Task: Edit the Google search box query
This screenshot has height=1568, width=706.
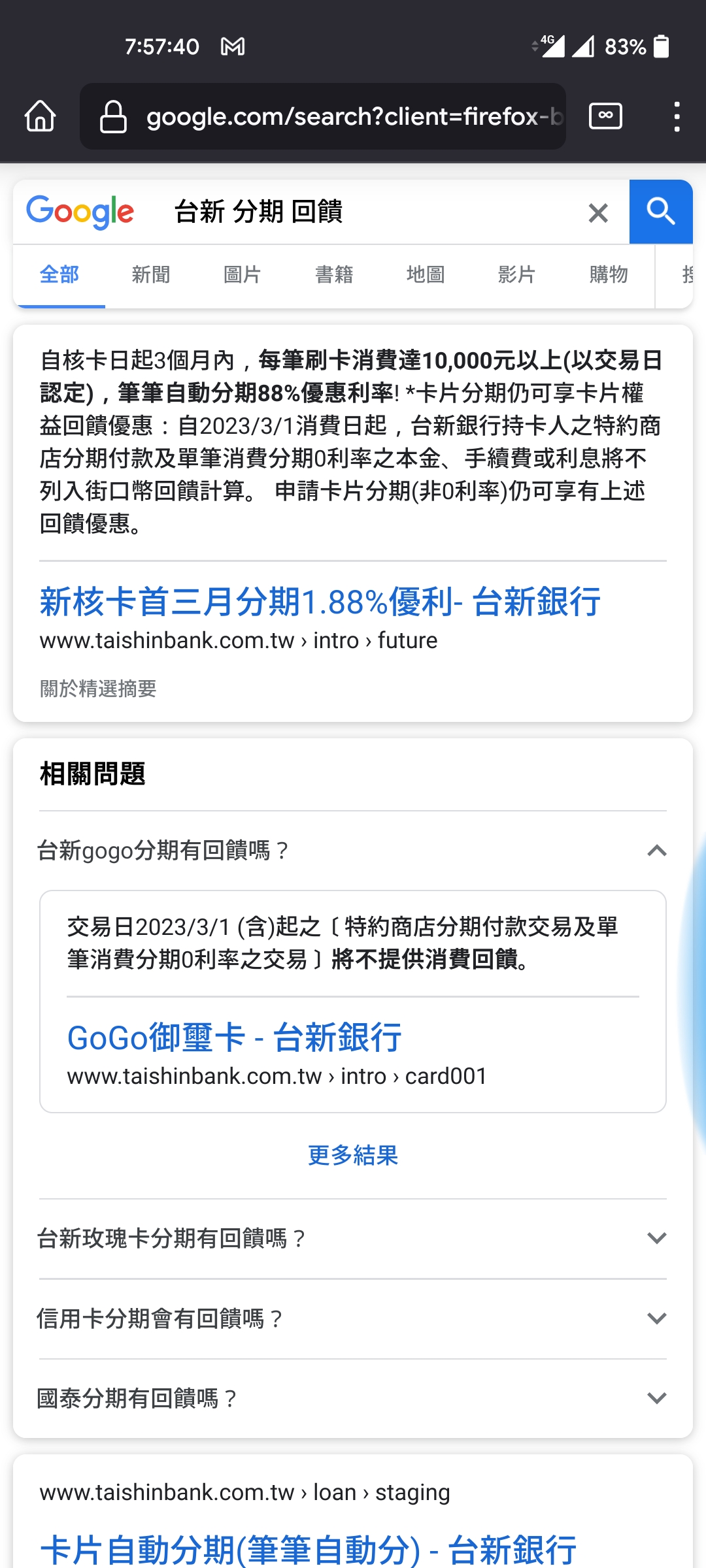Action: click(366, 212)
